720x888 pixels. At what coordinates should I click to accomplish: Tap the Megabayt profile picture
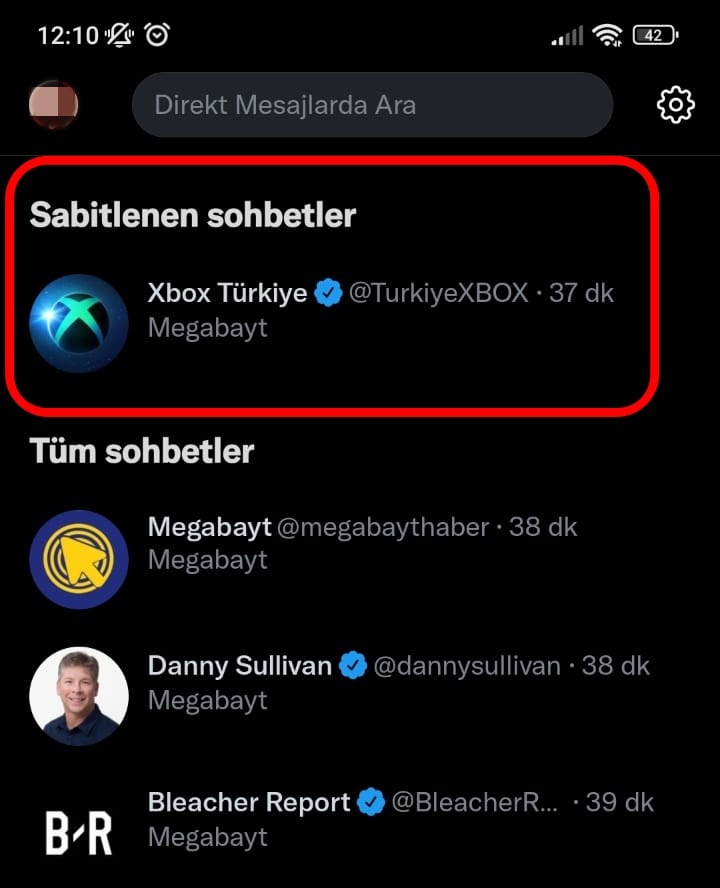tap(79, 557)
